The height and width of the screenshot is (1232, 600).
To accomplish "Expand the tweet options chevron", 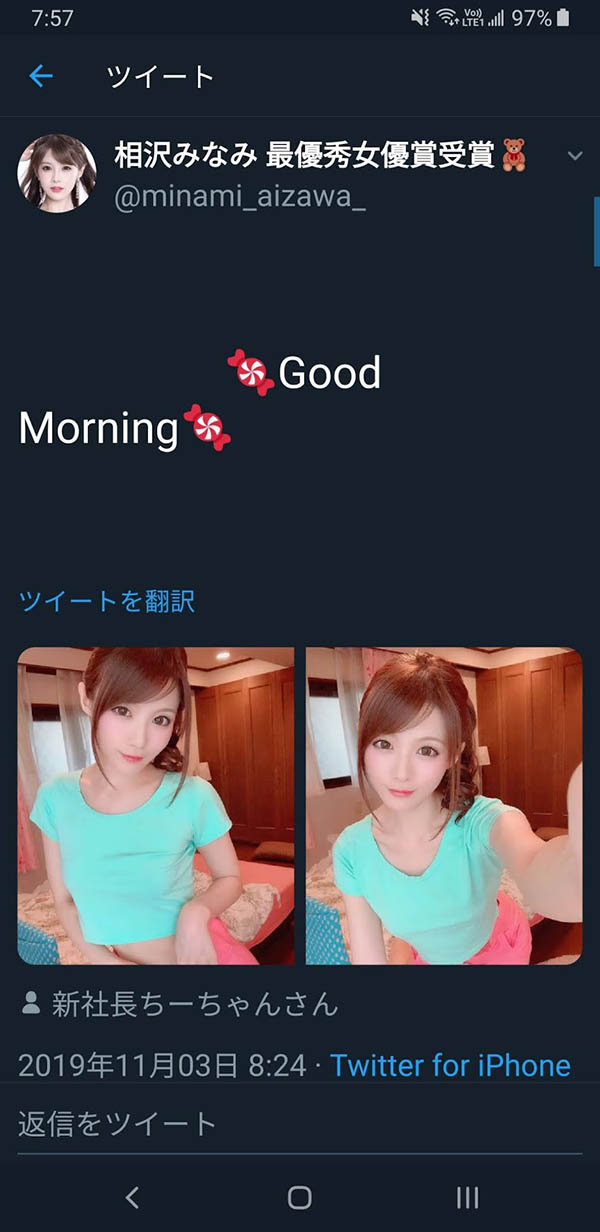I will [x=574, y=156].
